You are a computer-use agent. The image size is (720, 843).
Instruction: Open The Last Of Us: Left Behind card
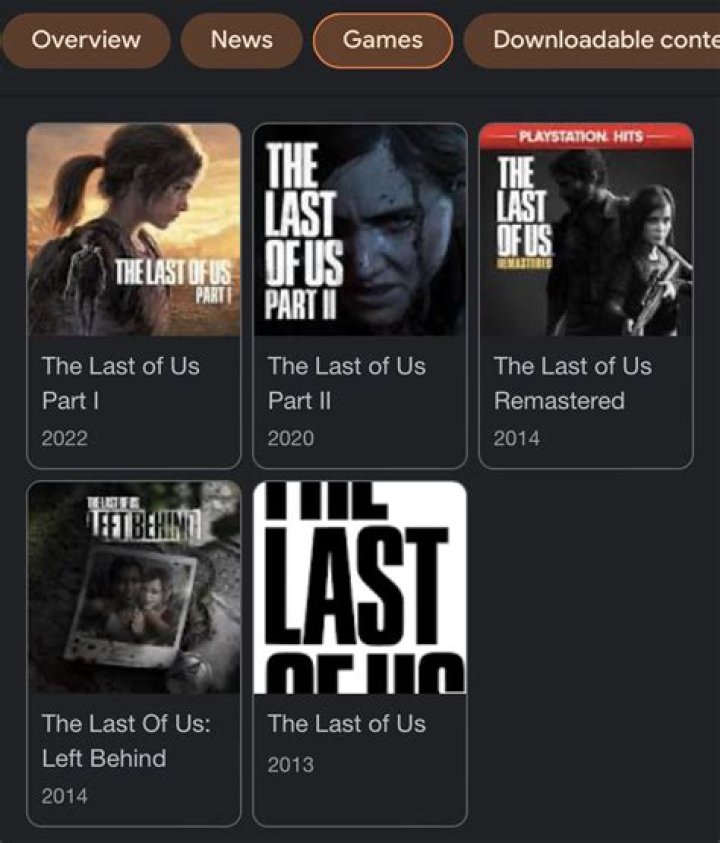(134, 652)
